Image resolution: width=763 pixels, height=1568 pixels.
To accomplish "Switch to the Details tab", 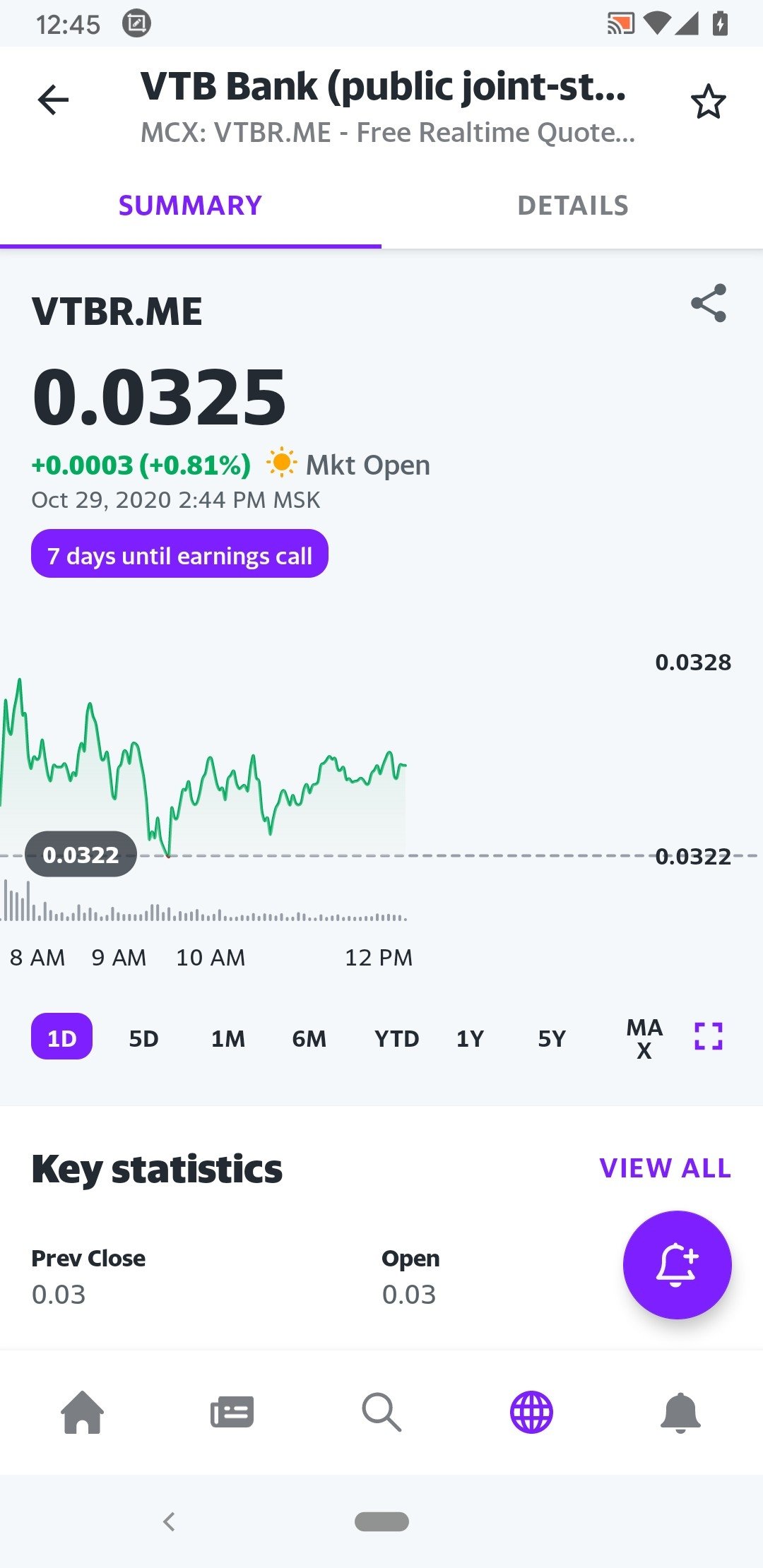I will point(572,206).
